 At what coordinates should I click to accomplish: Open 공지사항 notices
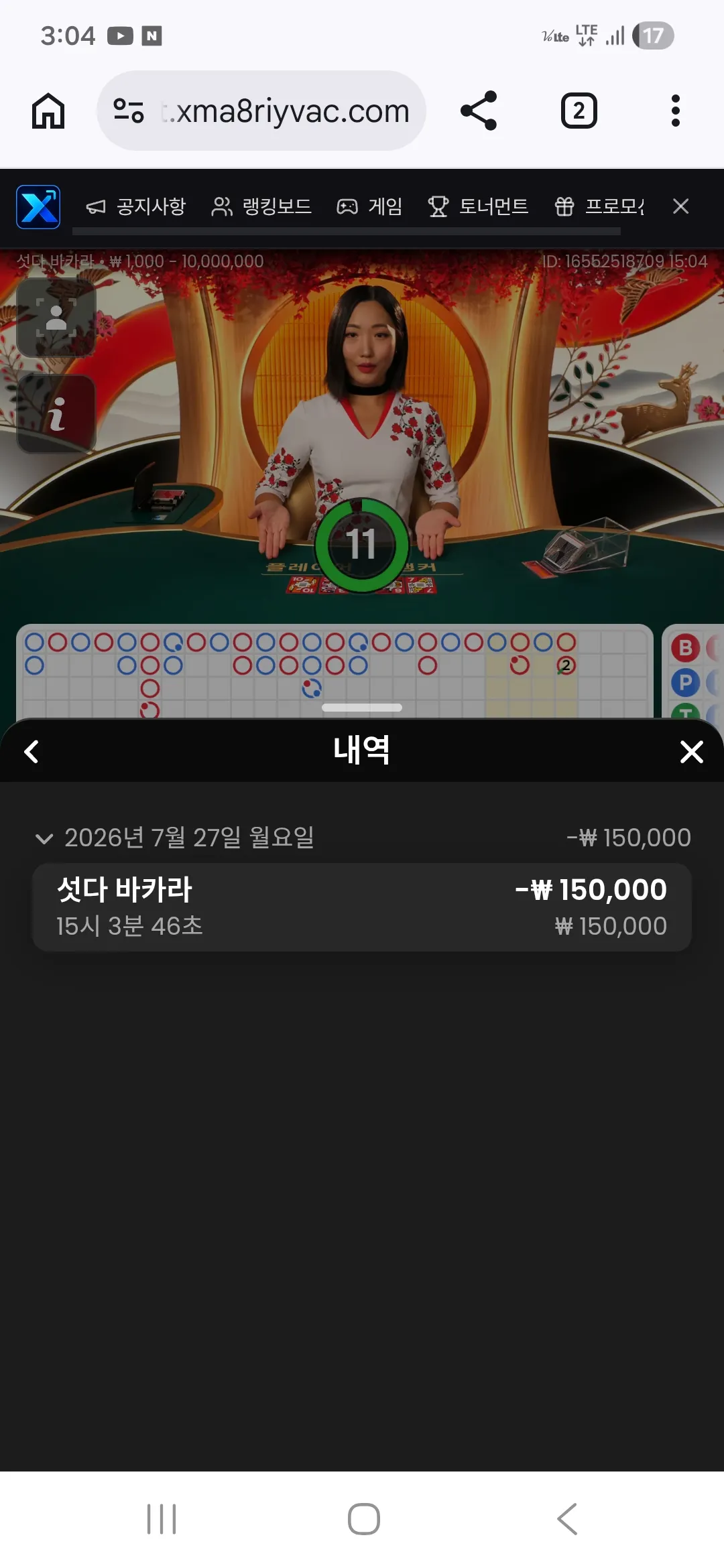pos(136,206)
